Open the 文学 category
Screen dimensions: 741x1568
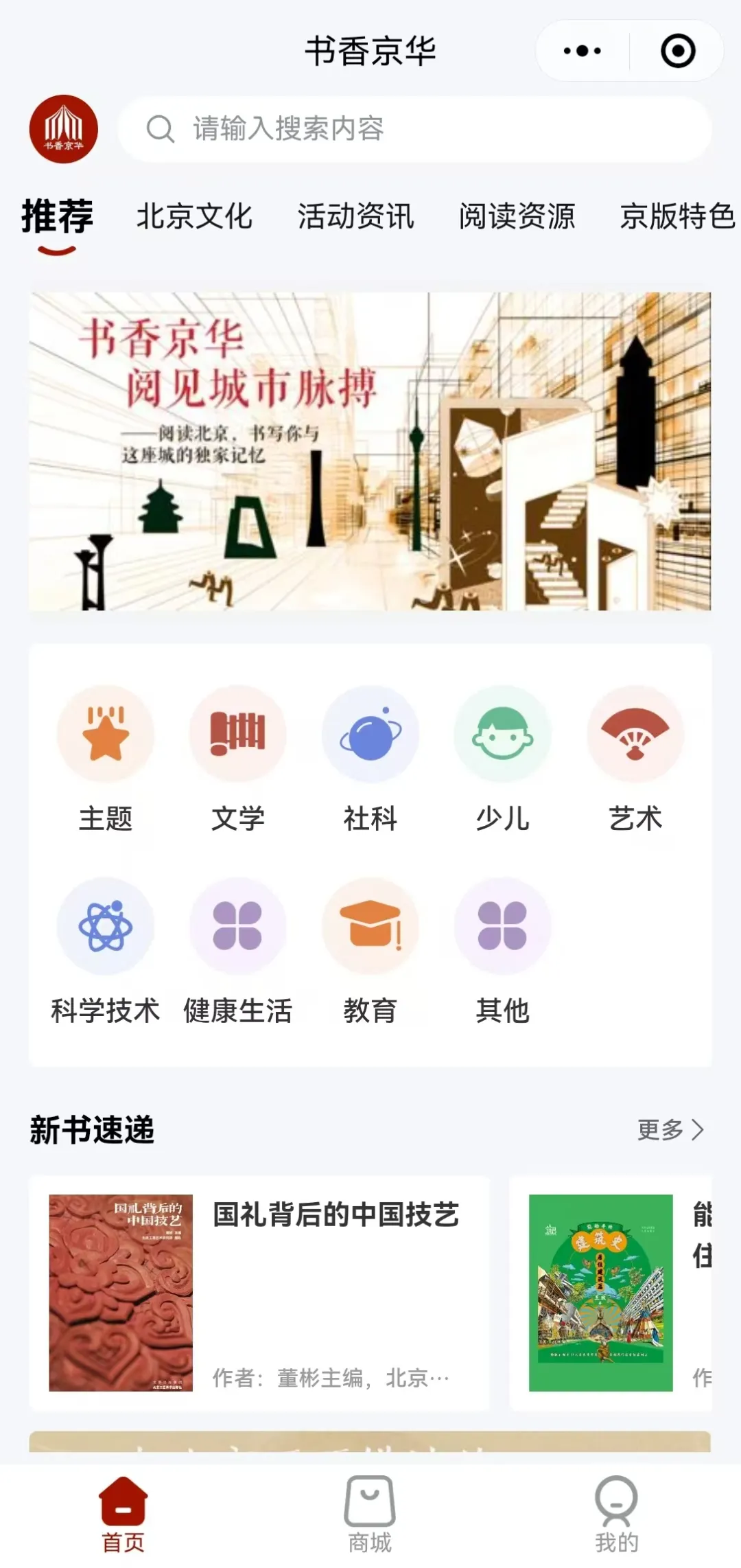pyautogui.click(x=237, y=758)
